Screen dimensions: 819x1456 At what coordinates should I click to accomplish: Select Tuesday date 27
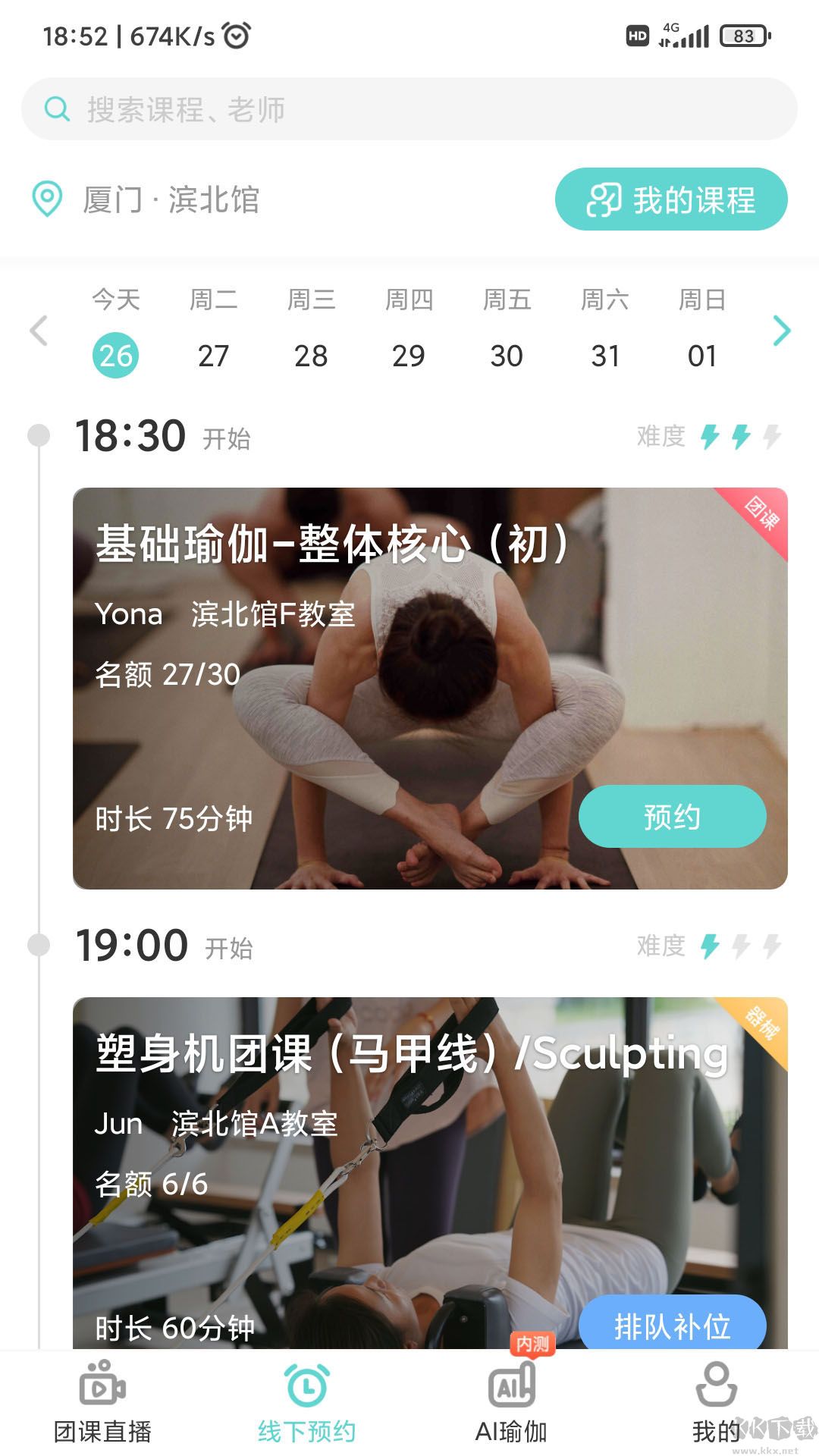214,355
